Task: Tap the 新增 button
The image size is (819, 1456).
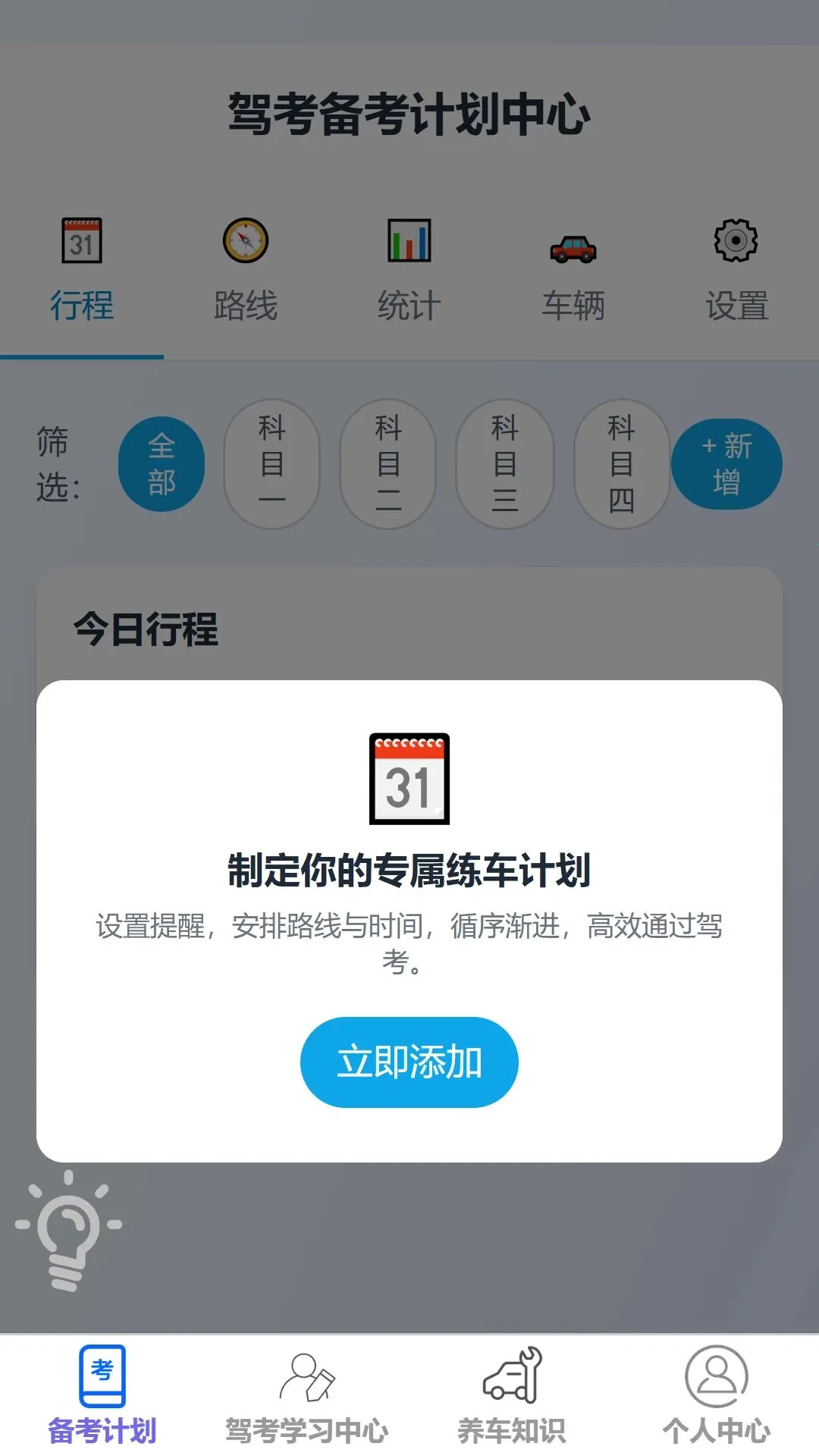Action: [726, 464]
